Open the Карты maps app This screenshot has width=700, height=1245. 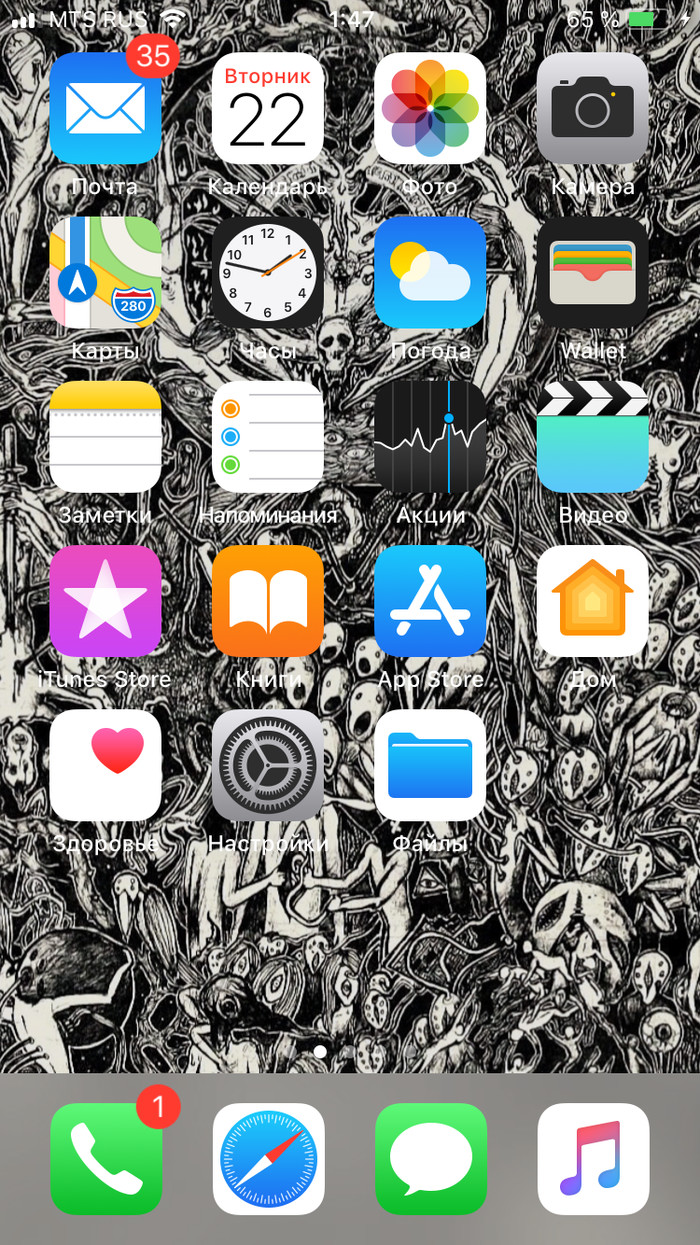pos(105,272)
